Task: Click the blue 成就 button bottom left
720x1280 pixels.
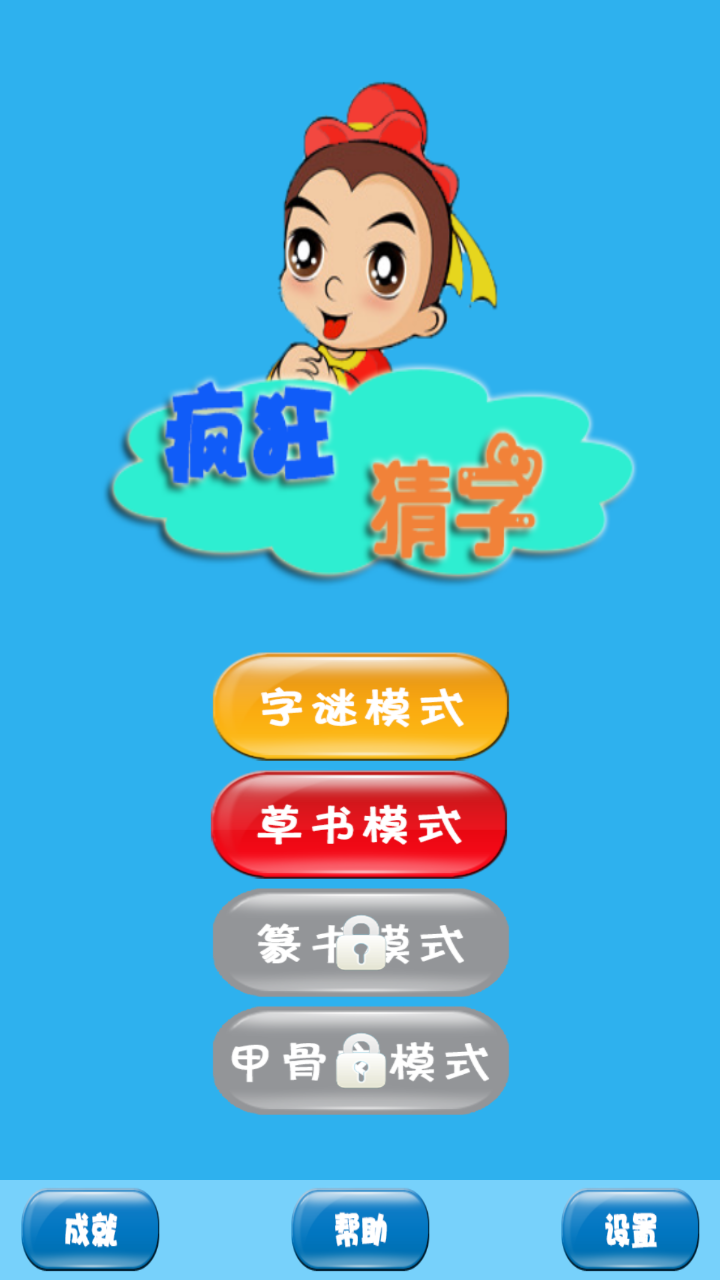Action: point(90,1228)
